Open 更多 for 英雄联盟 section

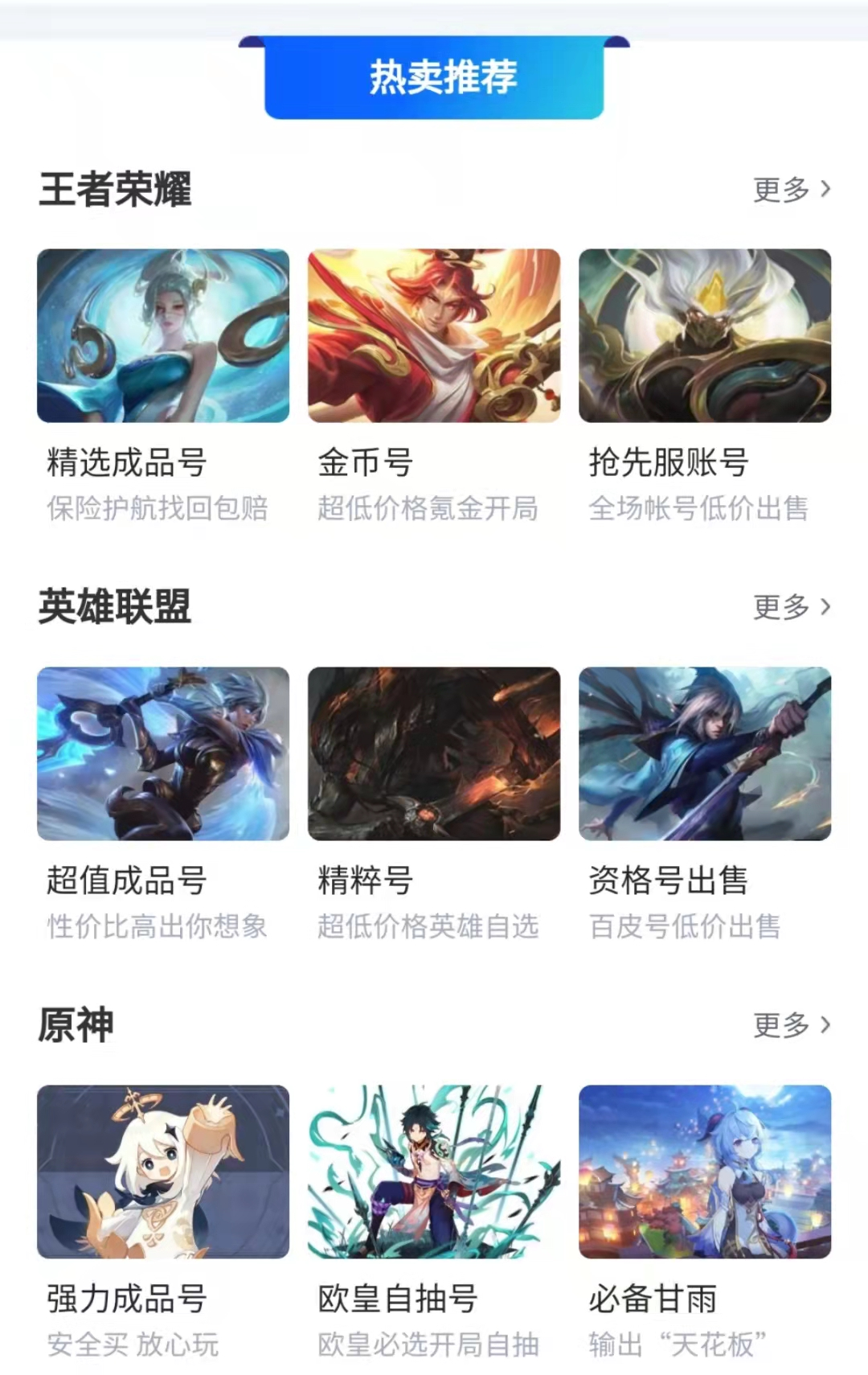pos(792,607)
